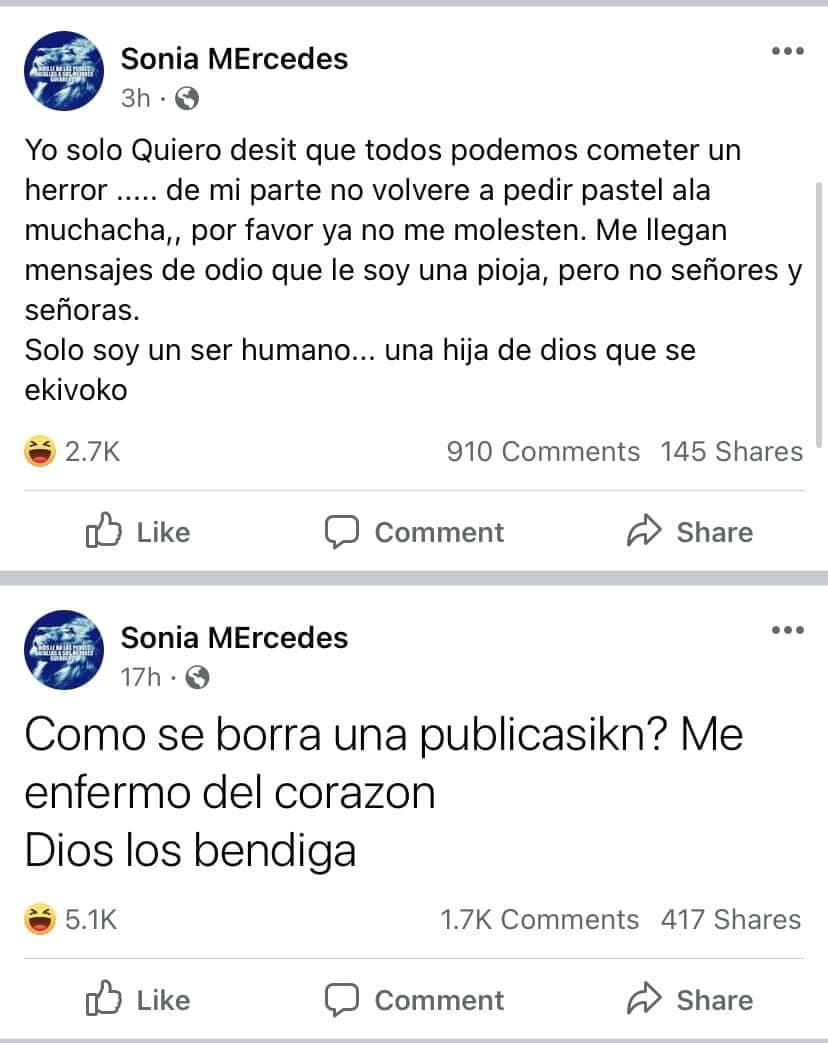This screenshot has height=1043, width=828.
Task: View the 910 Comments on the 3h post
Action: pos(542,452)
